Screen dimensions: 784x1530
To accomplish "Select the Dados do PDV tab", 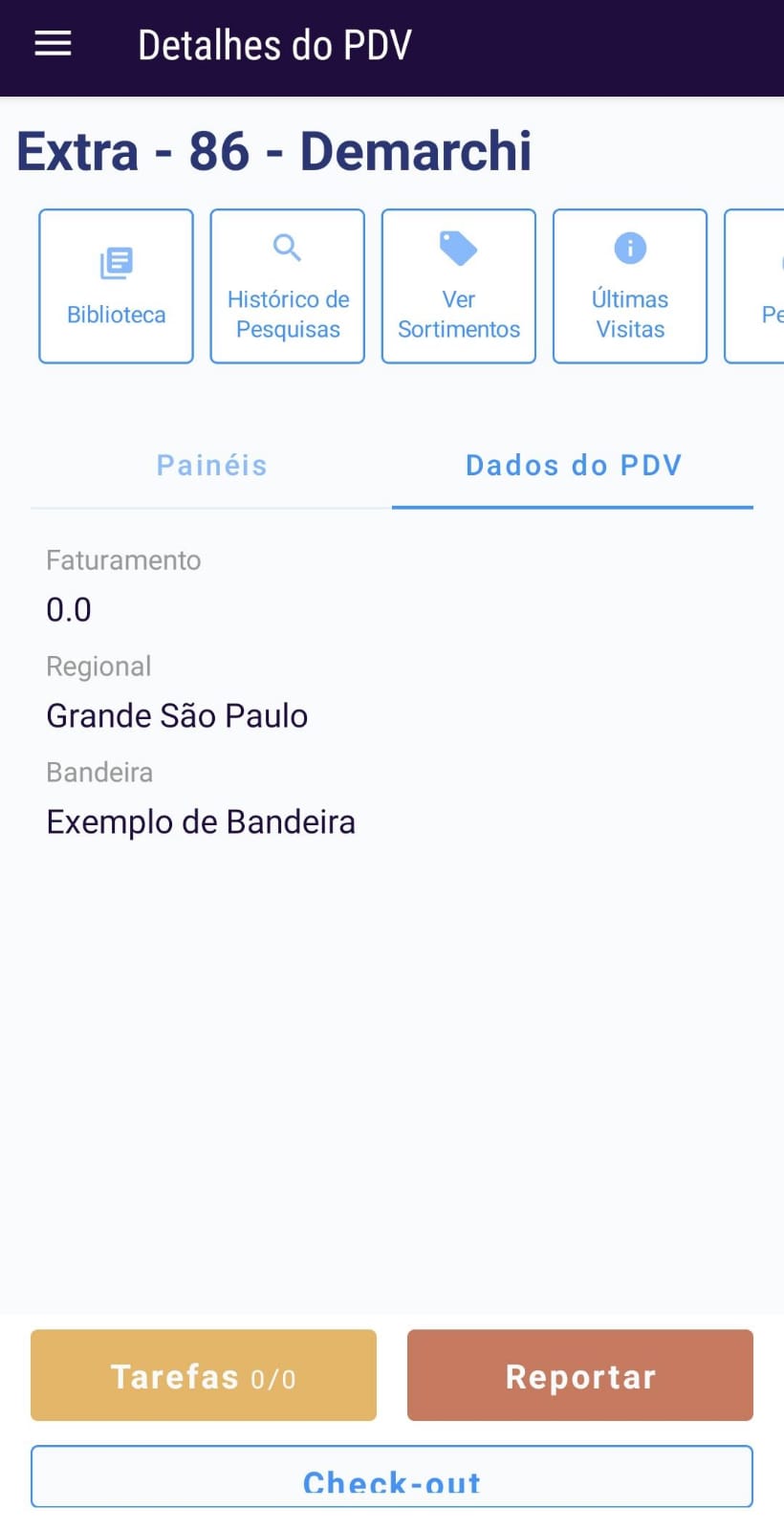I will 573,466.
